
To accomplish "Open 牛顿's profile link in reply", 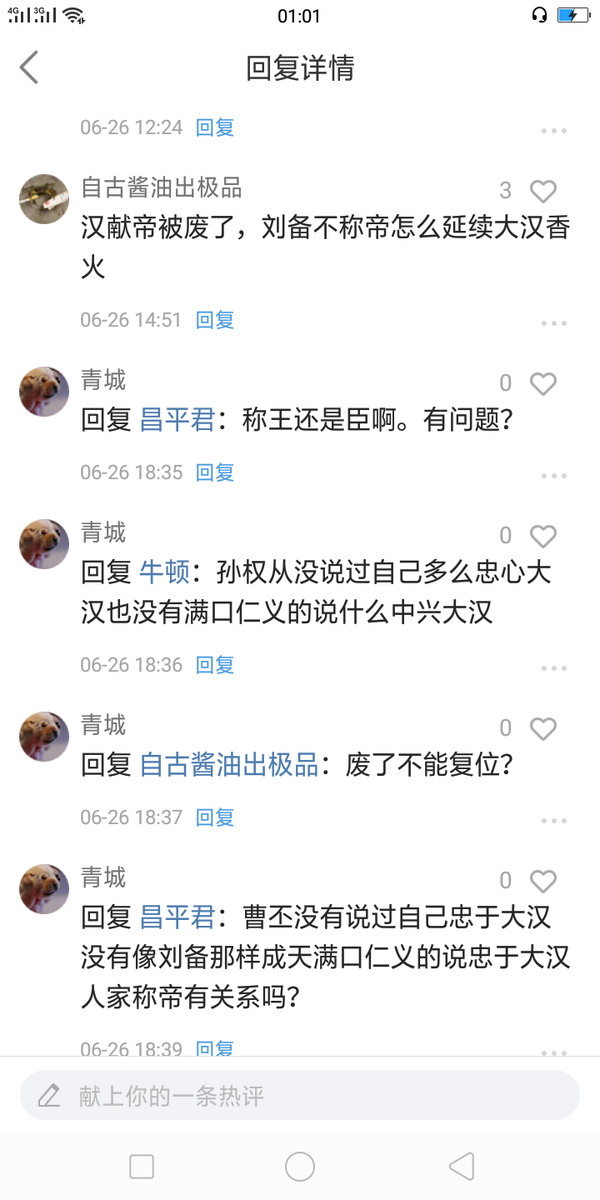I will coord(164,573).
